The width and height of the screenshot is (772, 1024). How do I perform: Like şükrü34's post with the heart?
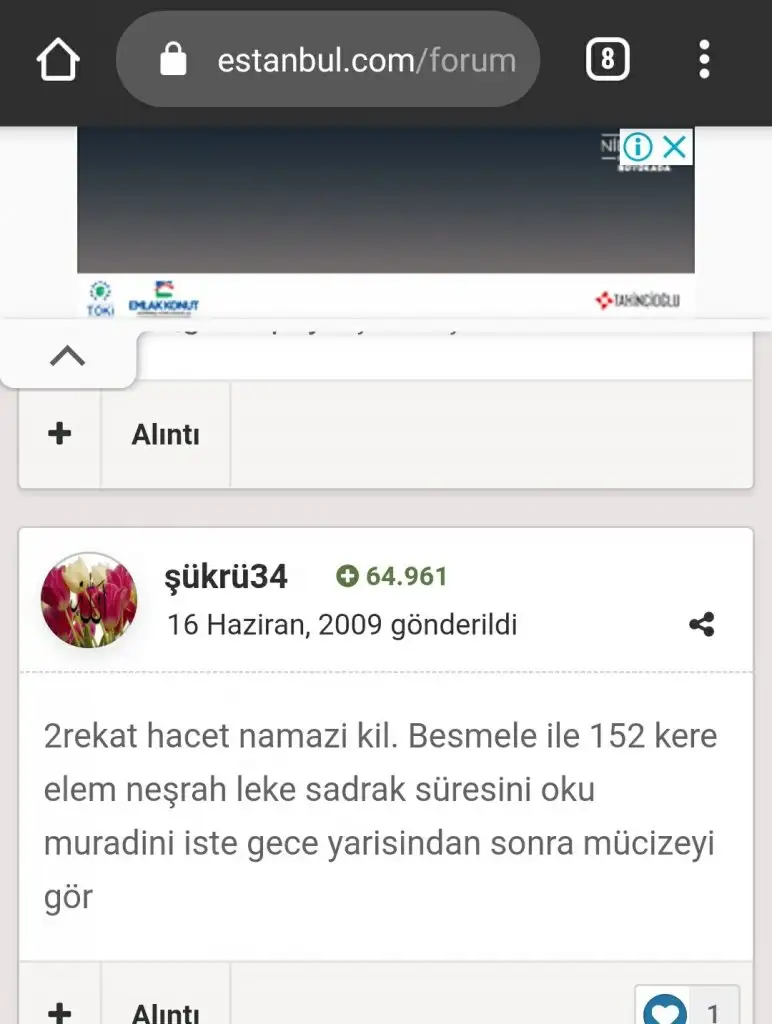pos(666,1008)
